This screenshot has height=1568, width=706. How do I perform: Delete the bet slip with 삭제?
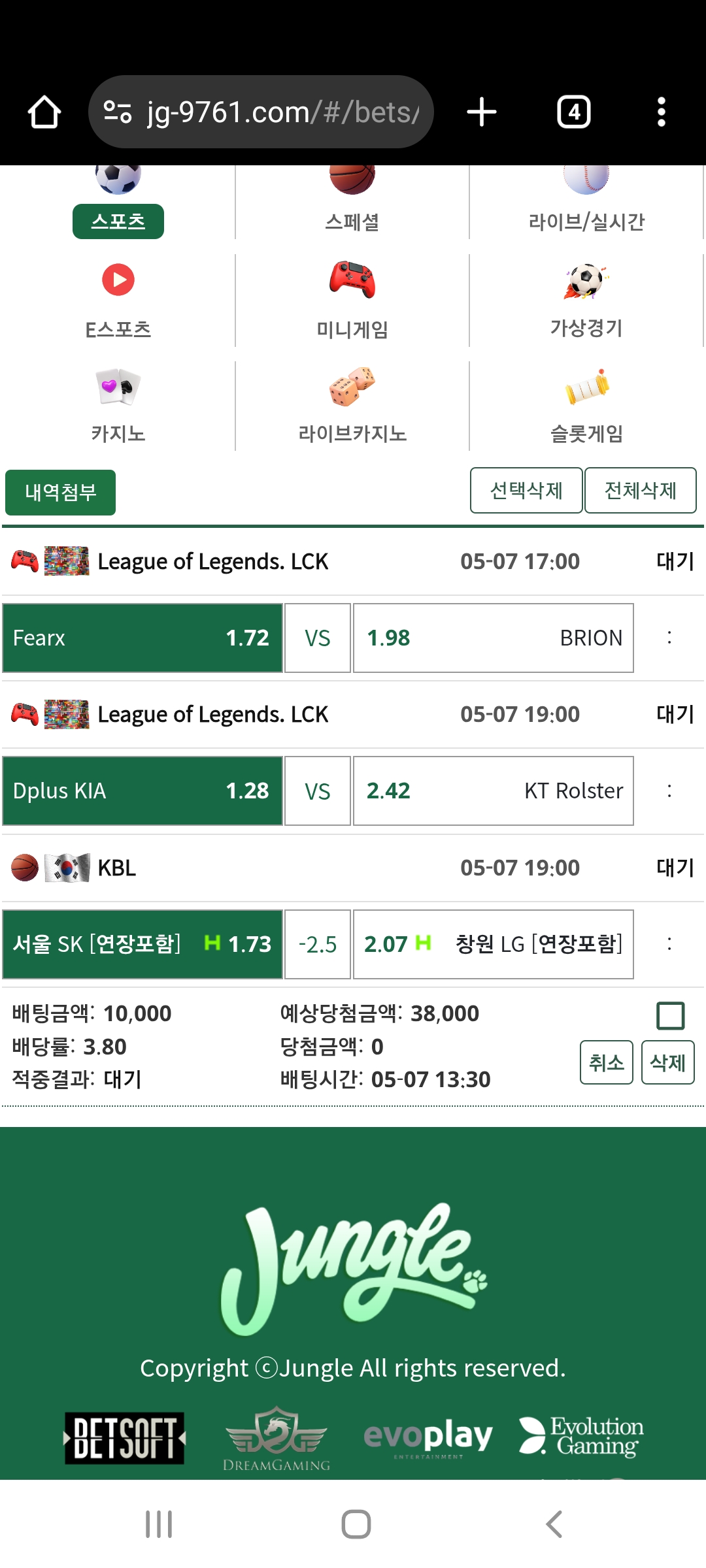667,1062
